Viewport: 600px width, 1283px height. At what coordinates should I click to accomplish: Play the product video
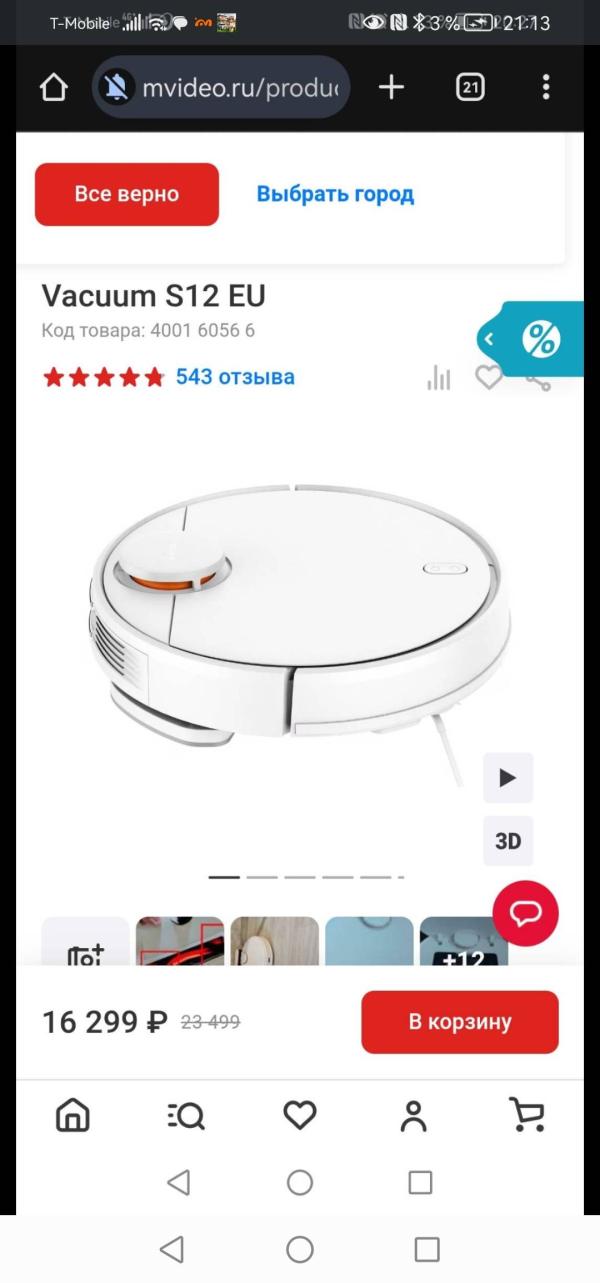point(508,778)
